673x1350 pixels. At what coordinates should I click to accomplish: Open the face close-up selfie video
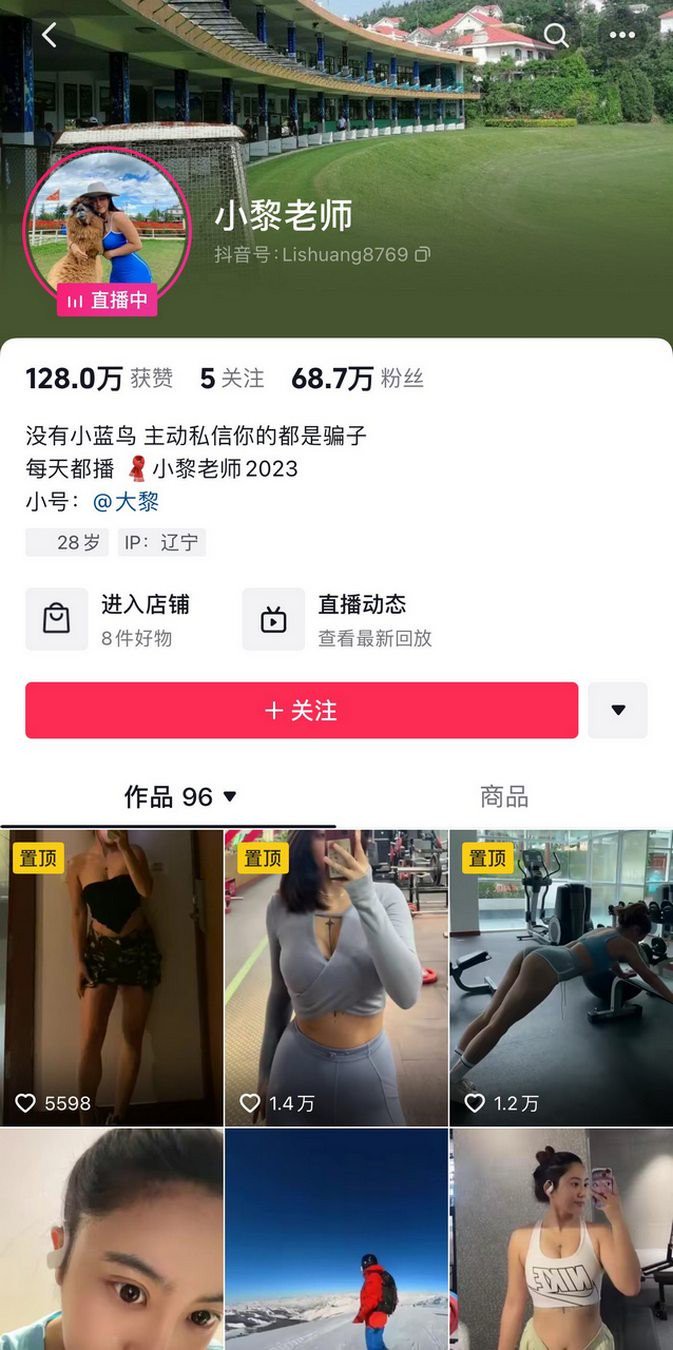111,1240
